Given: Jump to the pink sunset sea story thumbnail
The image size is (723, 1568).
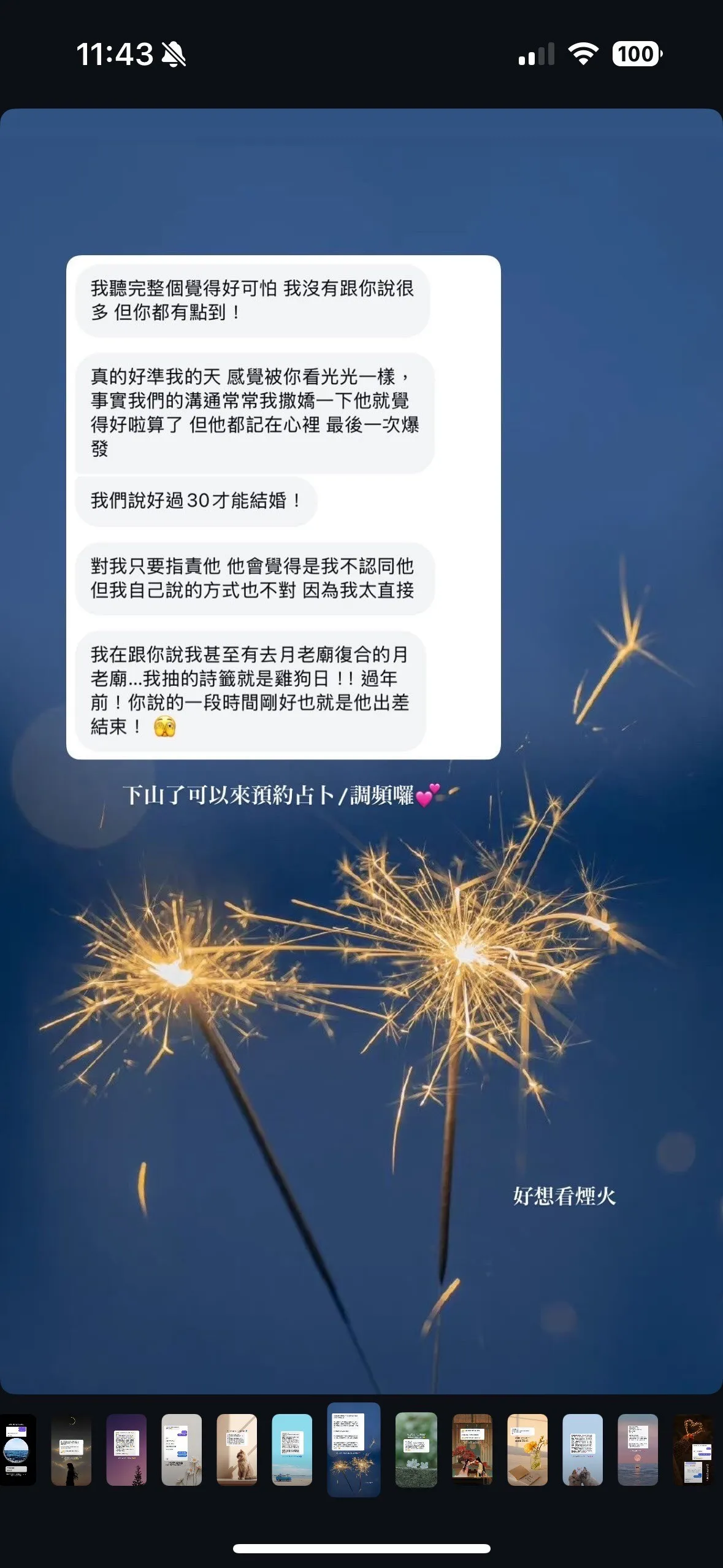Looking at the screenshot, I should click(x=638, y=1450).
